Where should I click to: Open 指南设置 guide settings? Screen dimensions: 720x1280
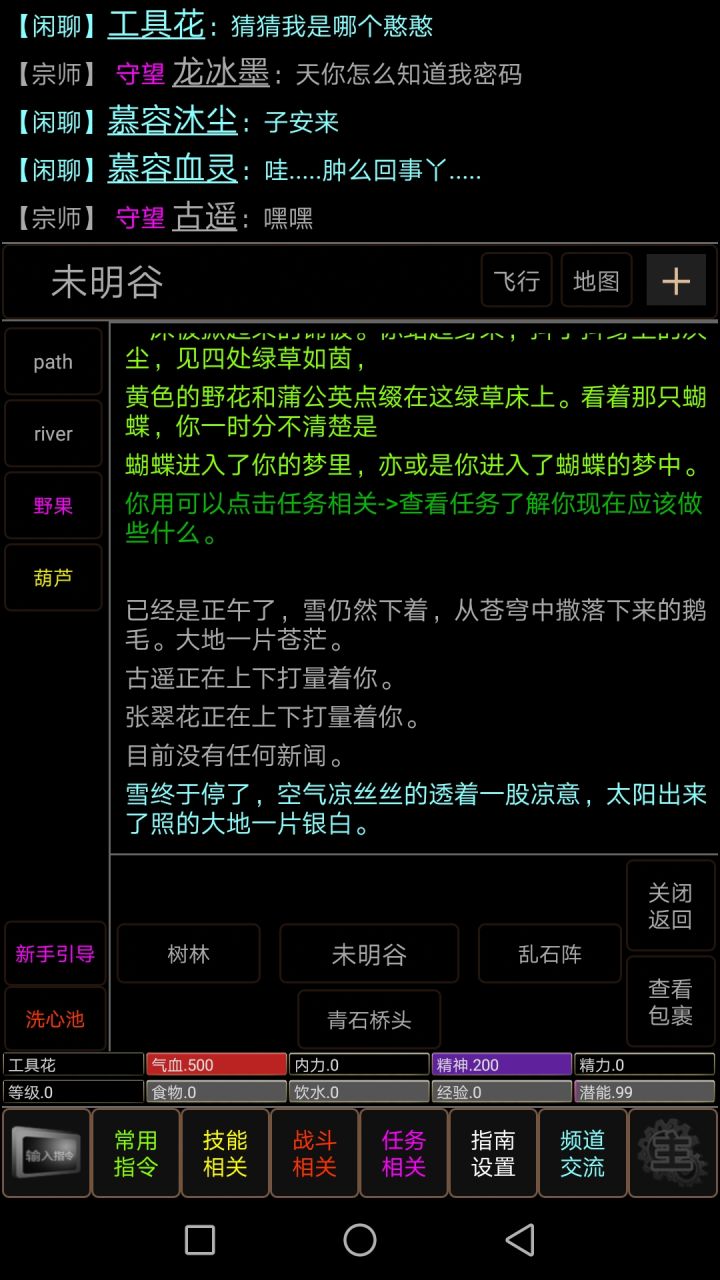492,1152
